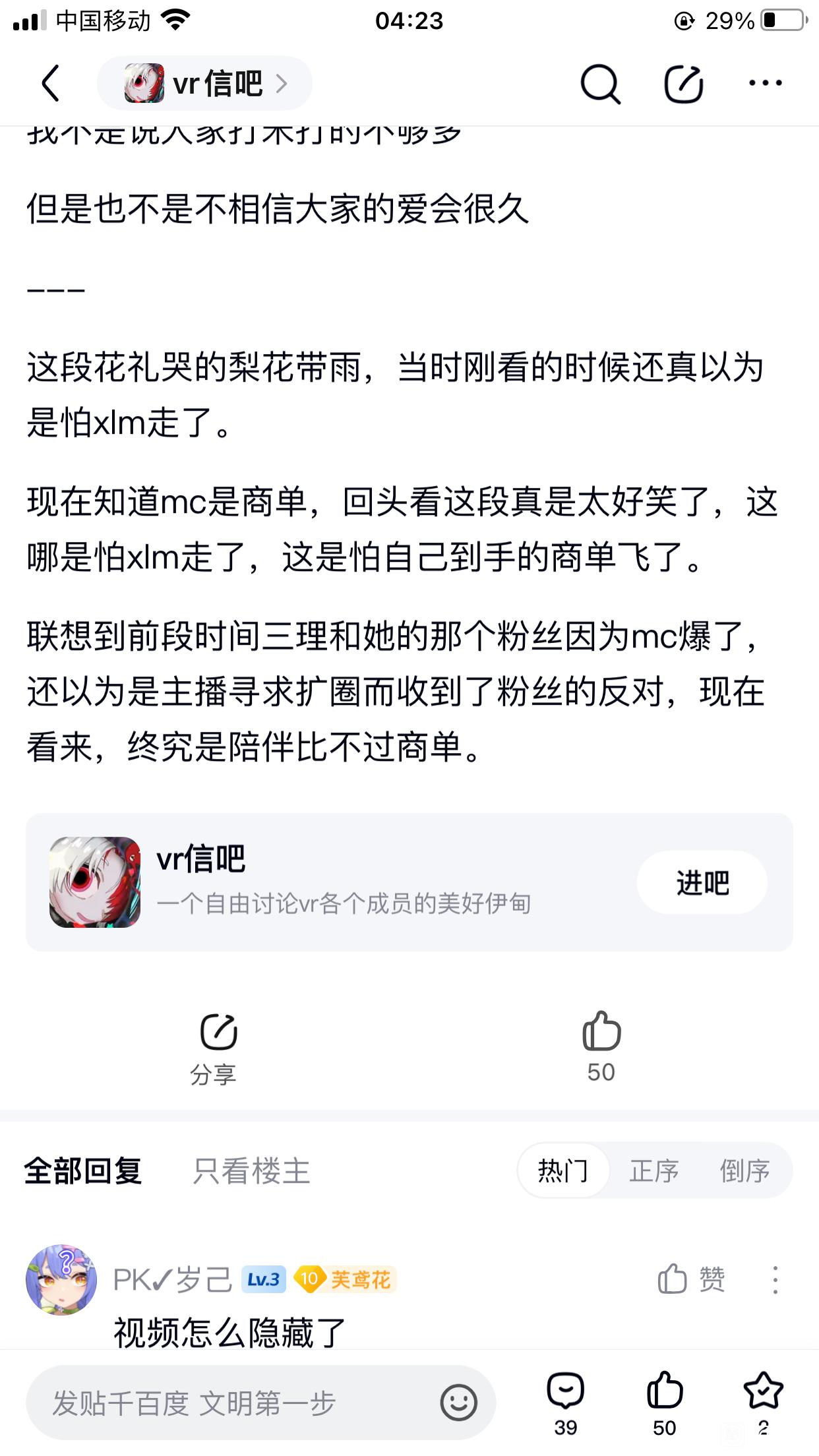Viewport: 819px width, 1456px height.
Task: Switch to 全部回复 tab
Action: pos(83,1171)
